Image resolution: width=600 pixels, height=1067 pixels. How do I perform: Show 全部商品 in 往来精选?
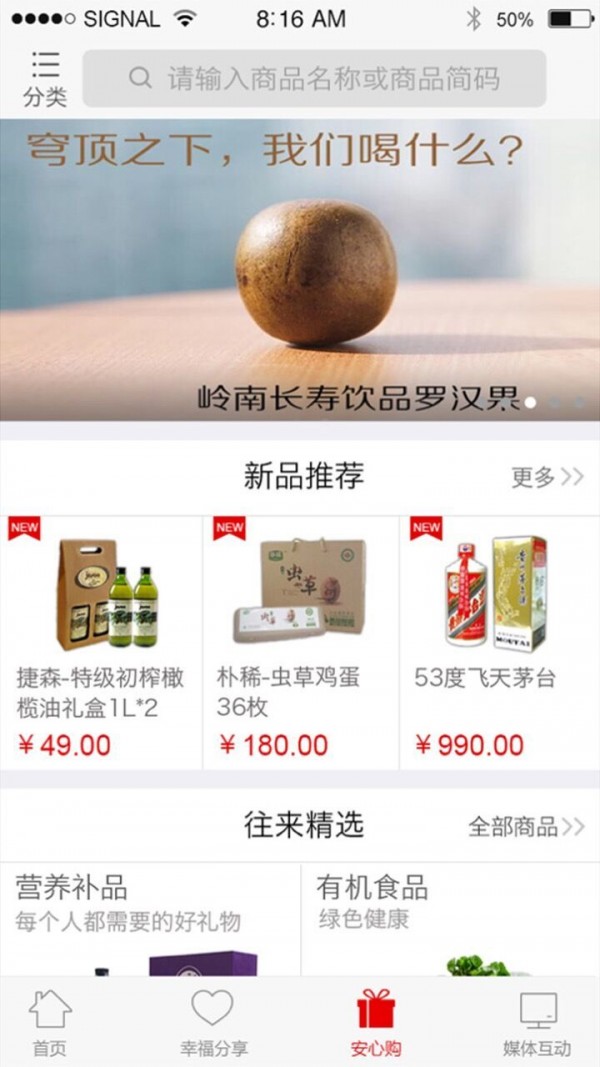tap(526, 826)
